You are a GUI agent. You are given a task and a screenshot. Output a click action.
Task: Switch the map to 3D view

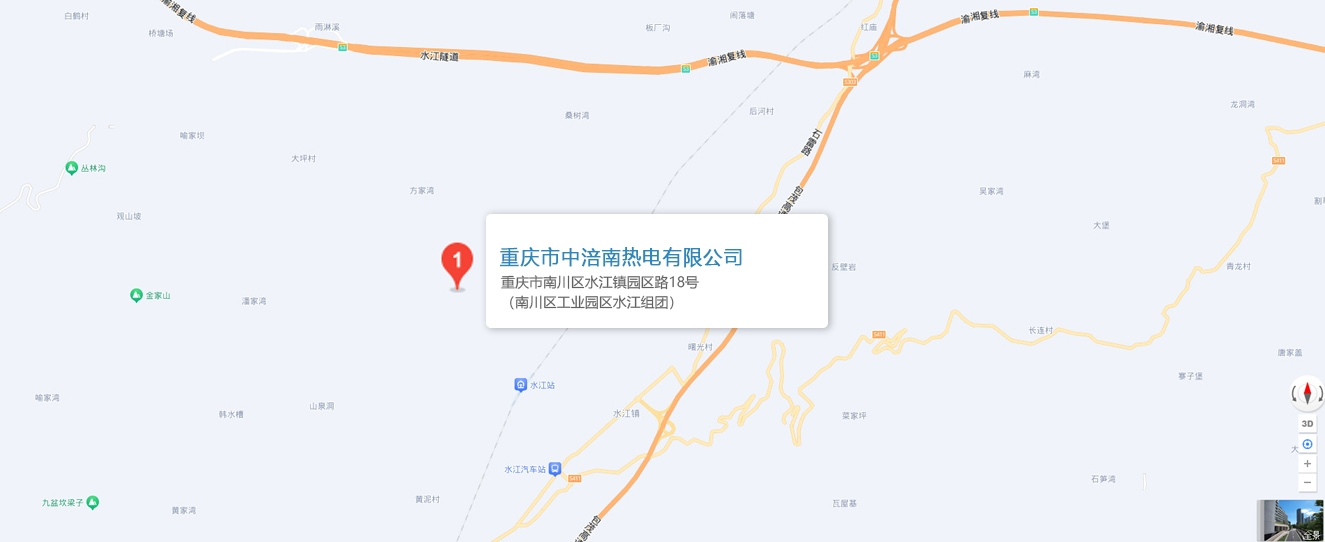tap(1307, 424)
